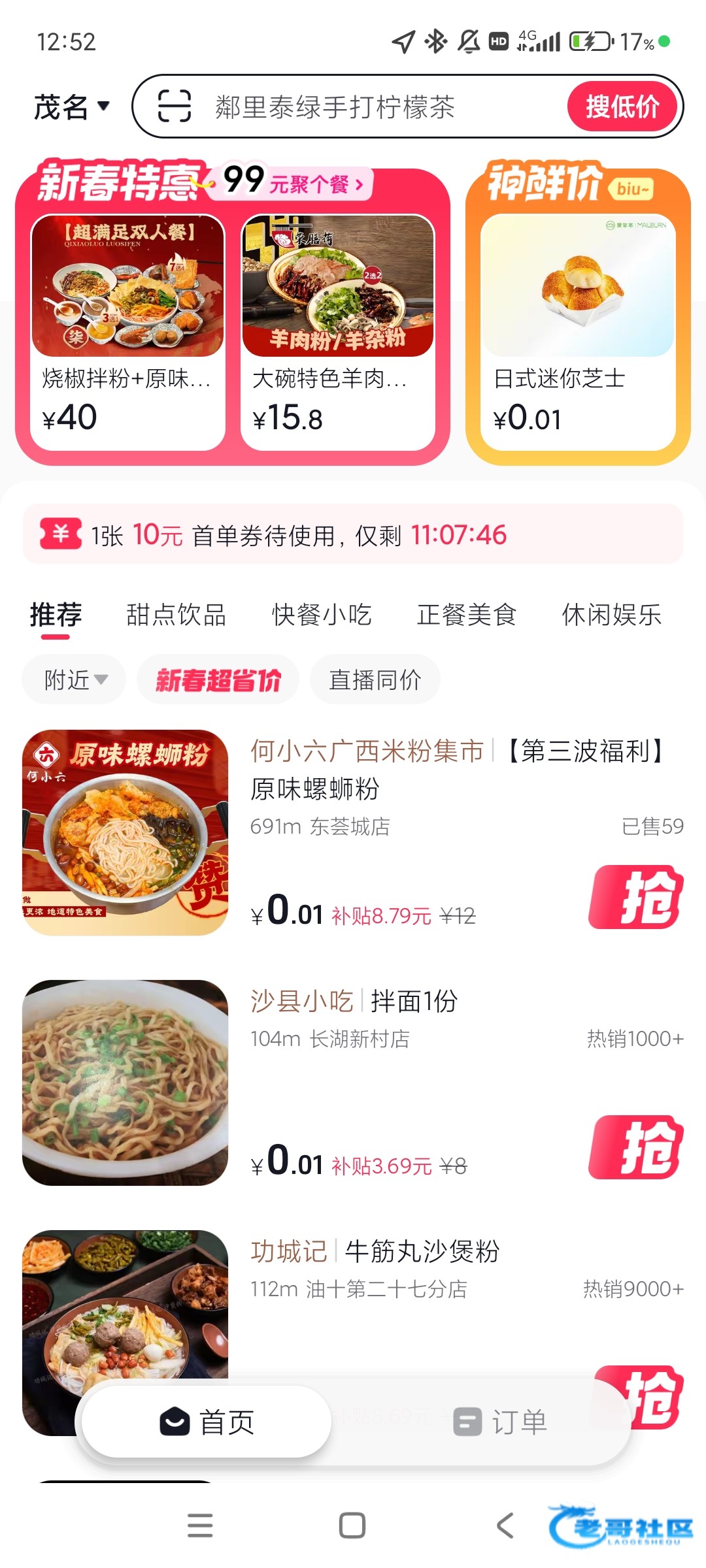This screenshot has height=1568, width=706.
Task: Open the 日式迷你芝士 ¥0.01 deal card
Action: [578, 332]
